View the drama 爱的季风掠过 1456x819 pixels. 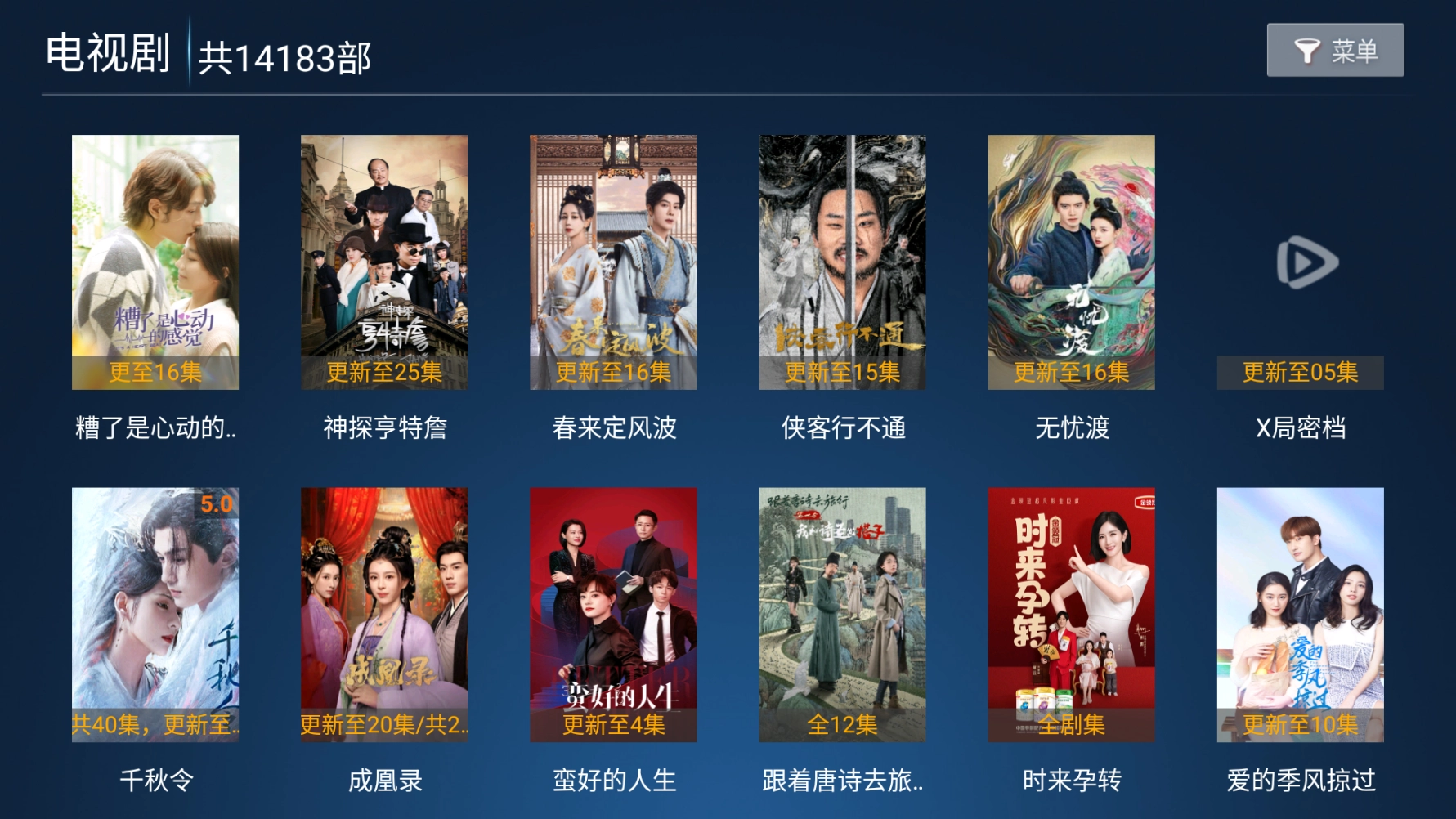click(x=1300, y=615)
